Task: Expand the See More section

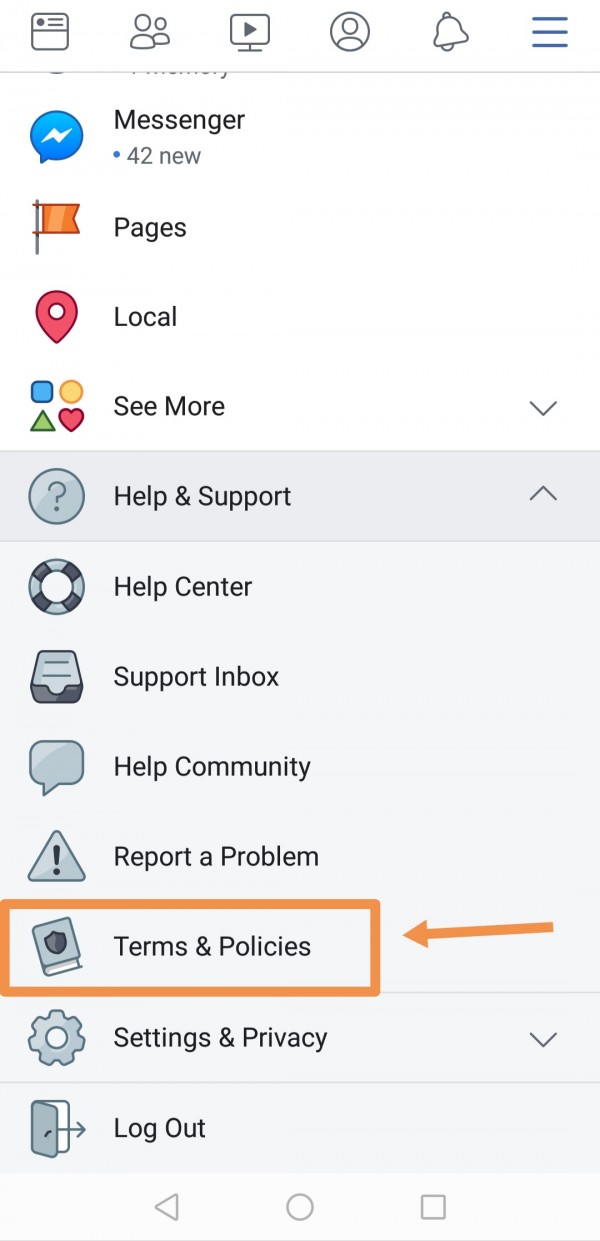Action: pos(300,407)
